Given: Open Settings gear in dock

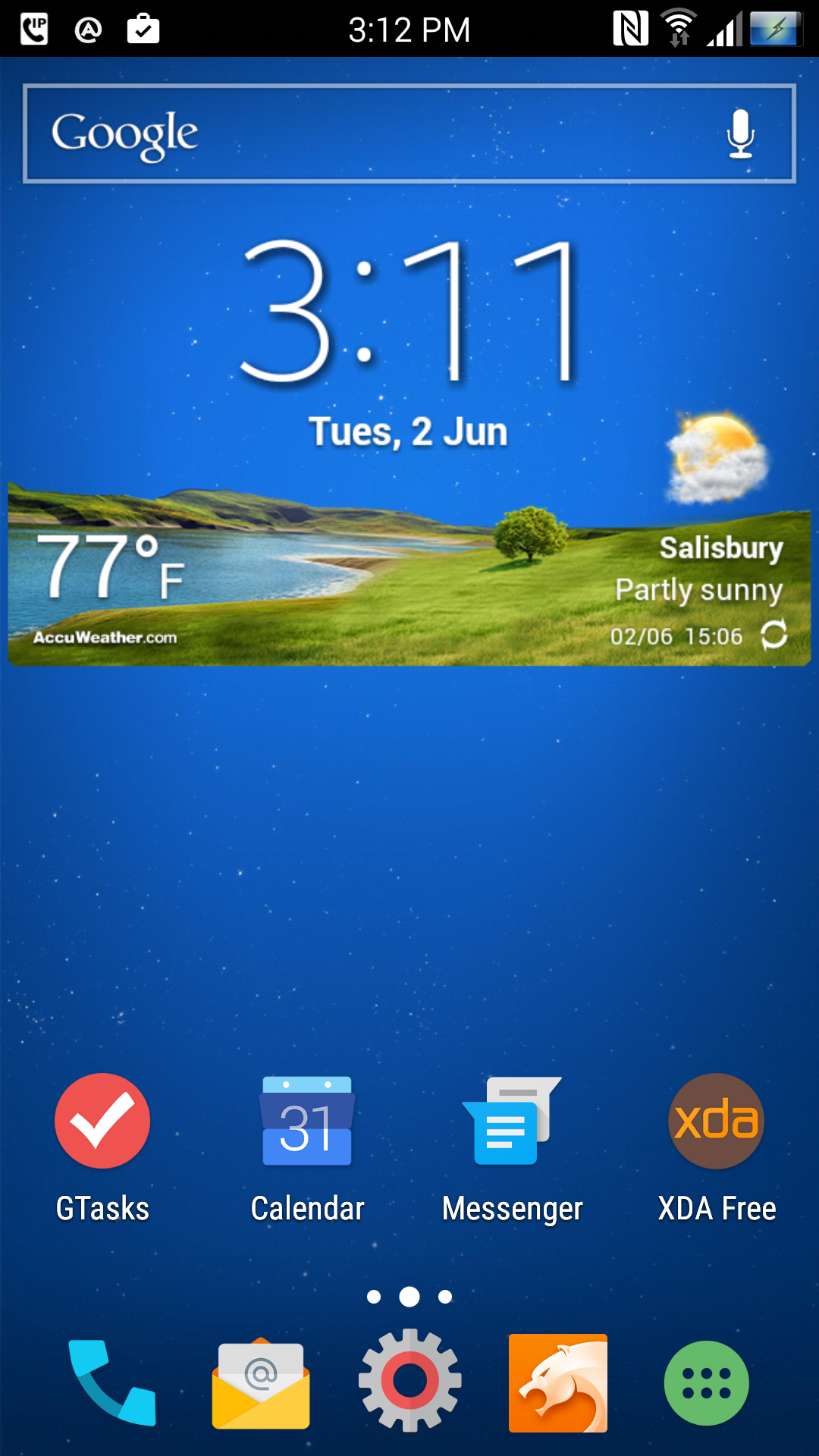Looking at the screenshot, I should tap(409, 1380).
